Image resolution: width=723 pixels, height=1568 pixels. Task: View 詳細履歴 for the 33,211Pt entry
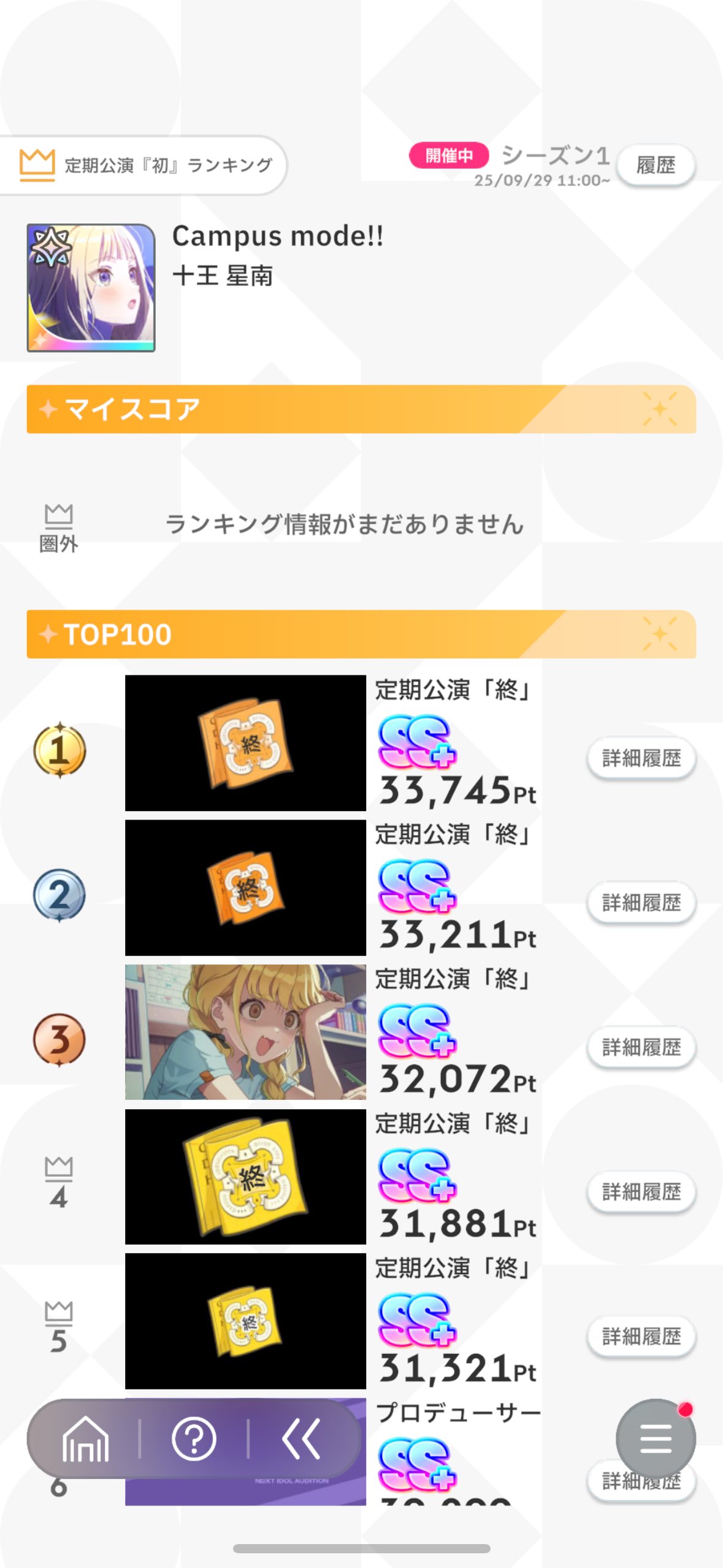coord(641,903)
